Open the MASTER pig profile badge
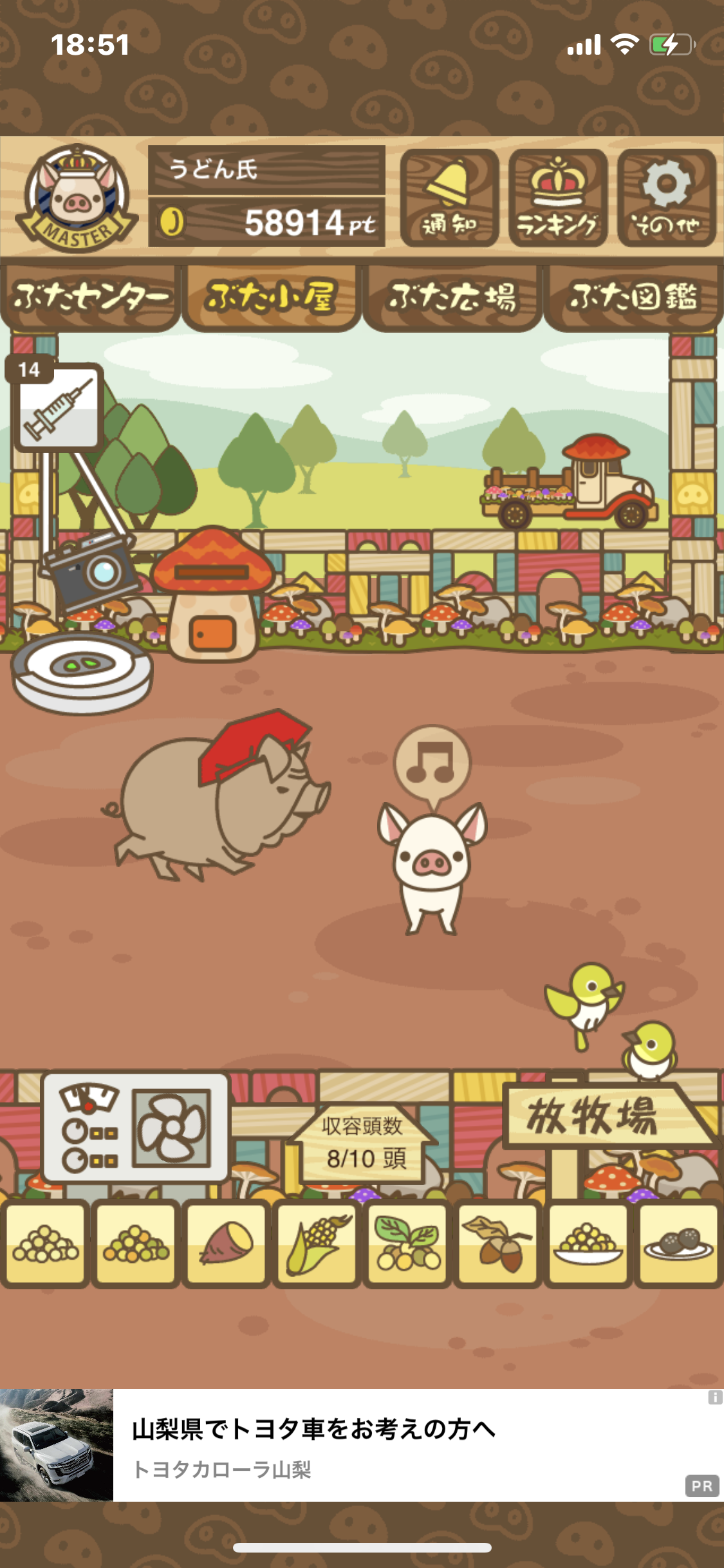This screenshot has width=724, height=1568. point(77,198)
